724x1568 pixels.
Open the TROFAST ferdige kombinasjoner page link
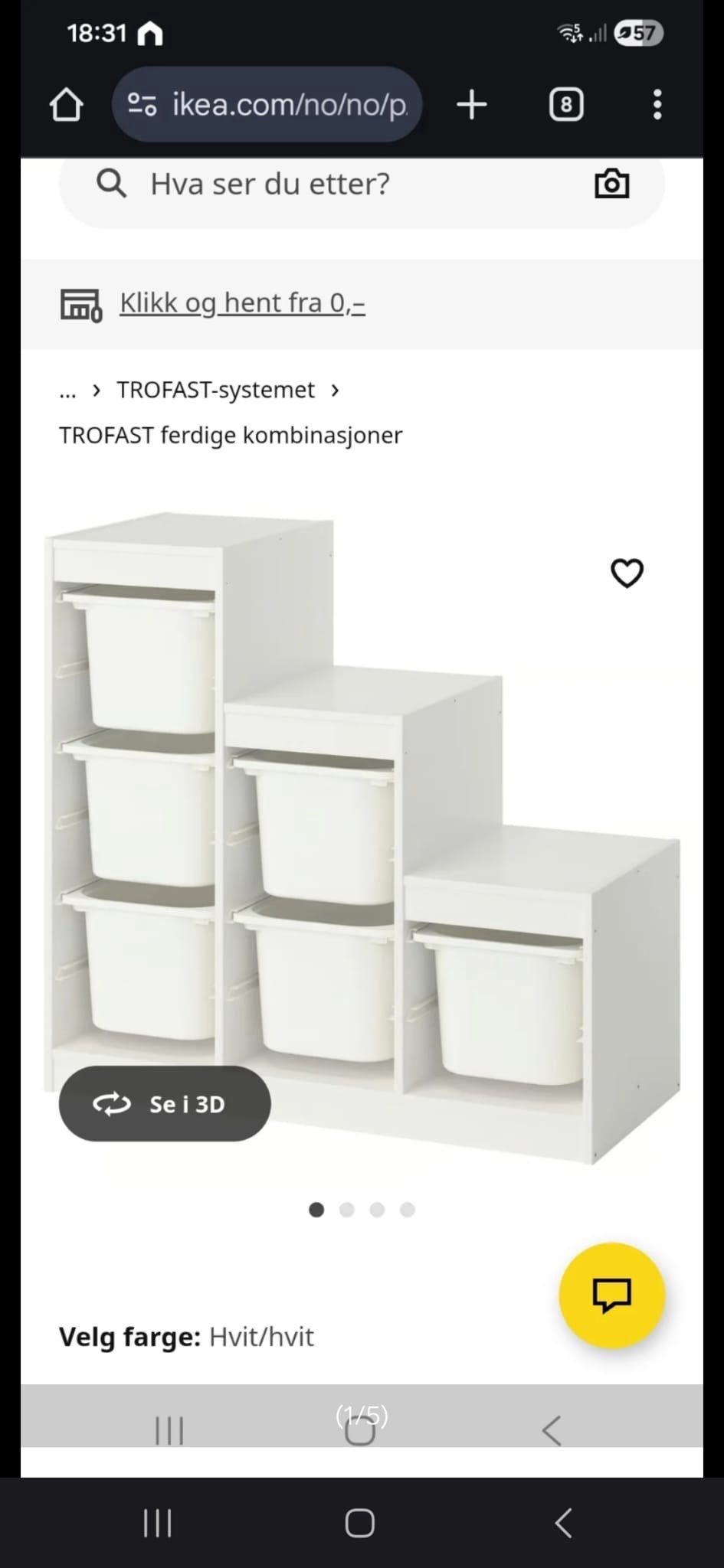click(231, 434)
